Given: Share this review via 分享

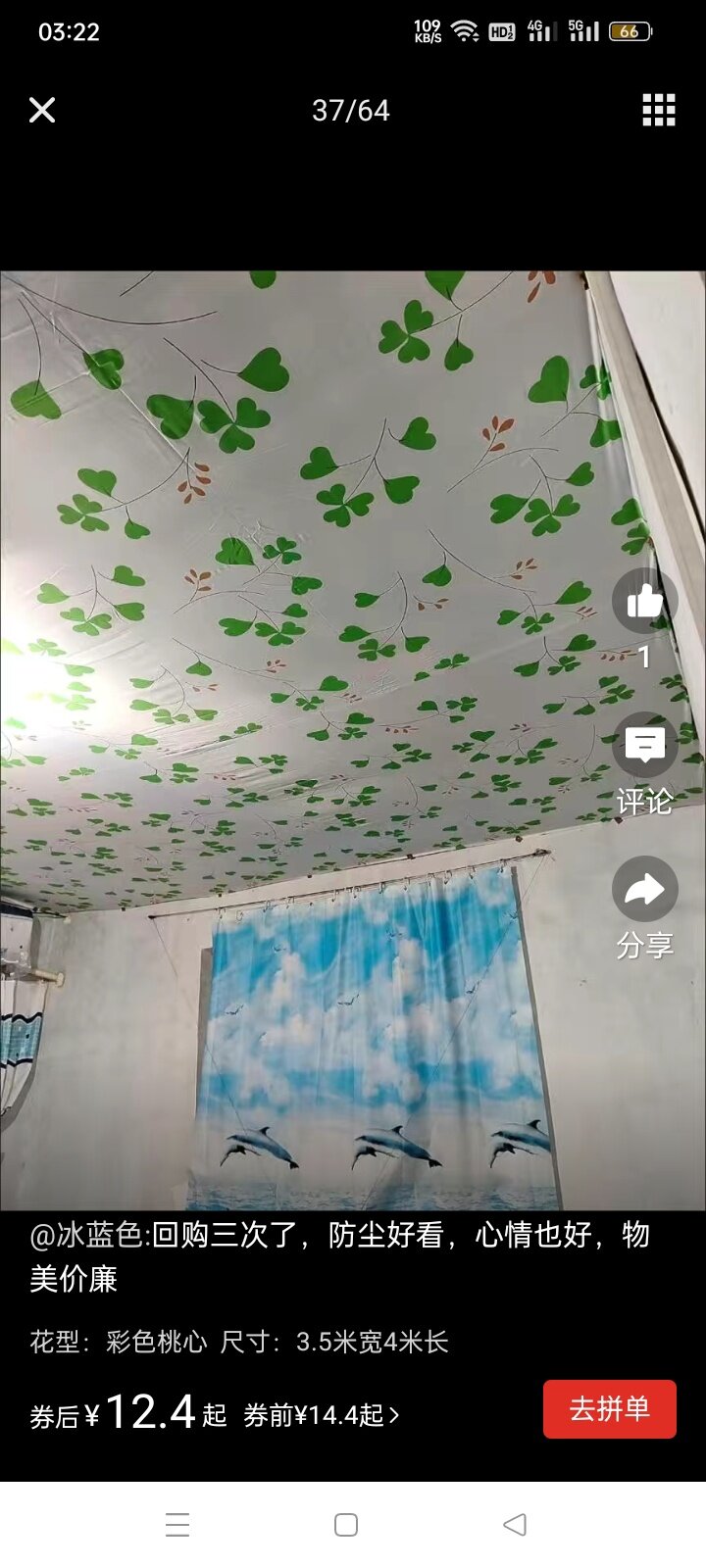Looking at the screenshot, I should pos(644,890).
